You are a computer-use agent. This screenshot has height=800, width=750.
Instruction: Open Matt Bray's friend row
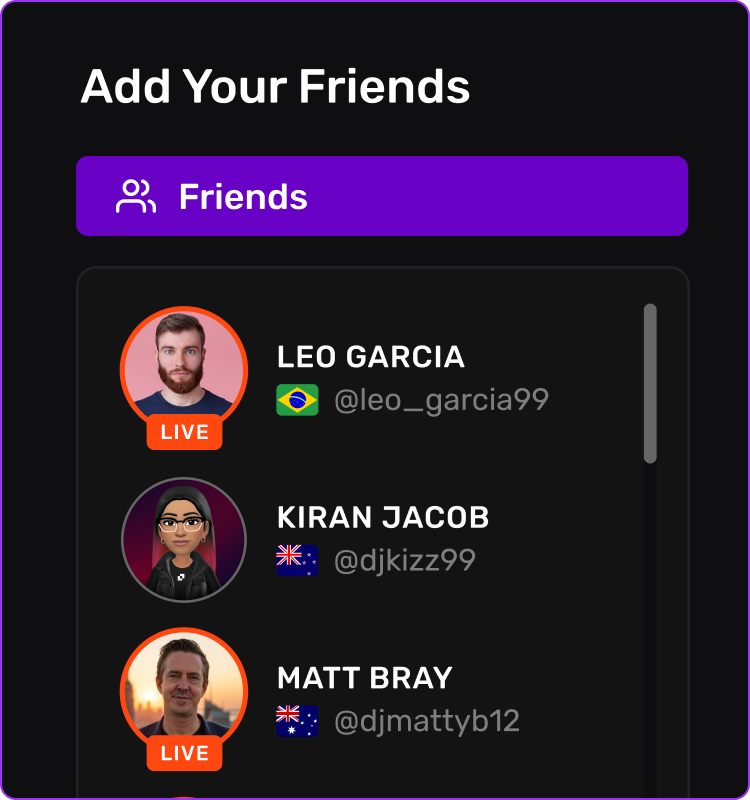click(370, 699)
